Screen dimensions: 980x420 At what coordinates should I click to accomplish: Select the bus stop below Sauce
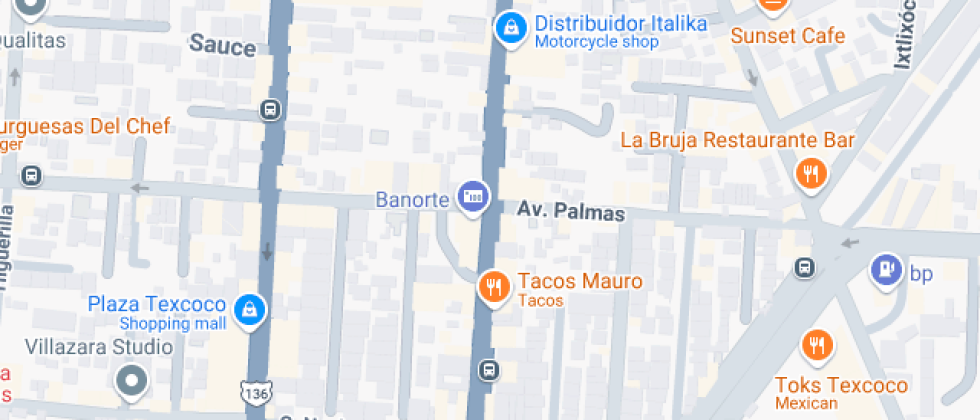pyautogui.click(x=269, y=109)
